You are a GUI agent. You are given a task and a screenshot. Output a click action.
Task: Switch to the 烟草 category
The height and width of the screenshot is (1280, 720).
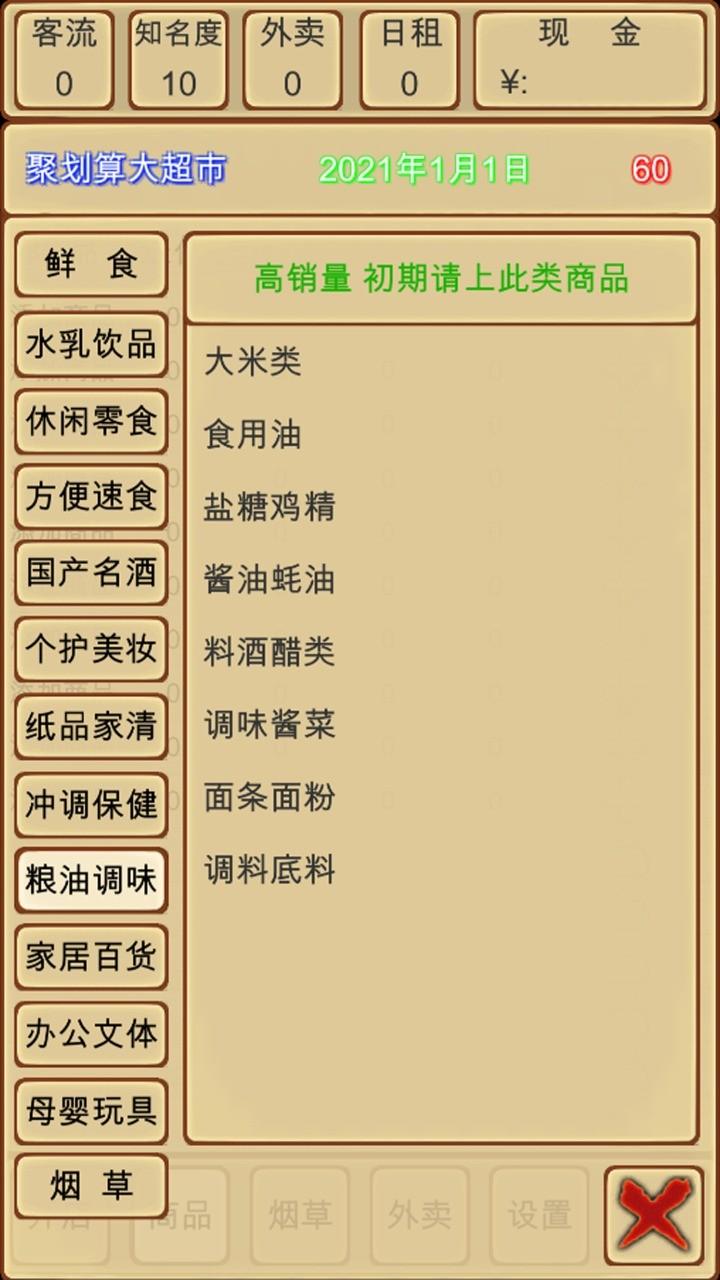click(x=91, y=1186)
